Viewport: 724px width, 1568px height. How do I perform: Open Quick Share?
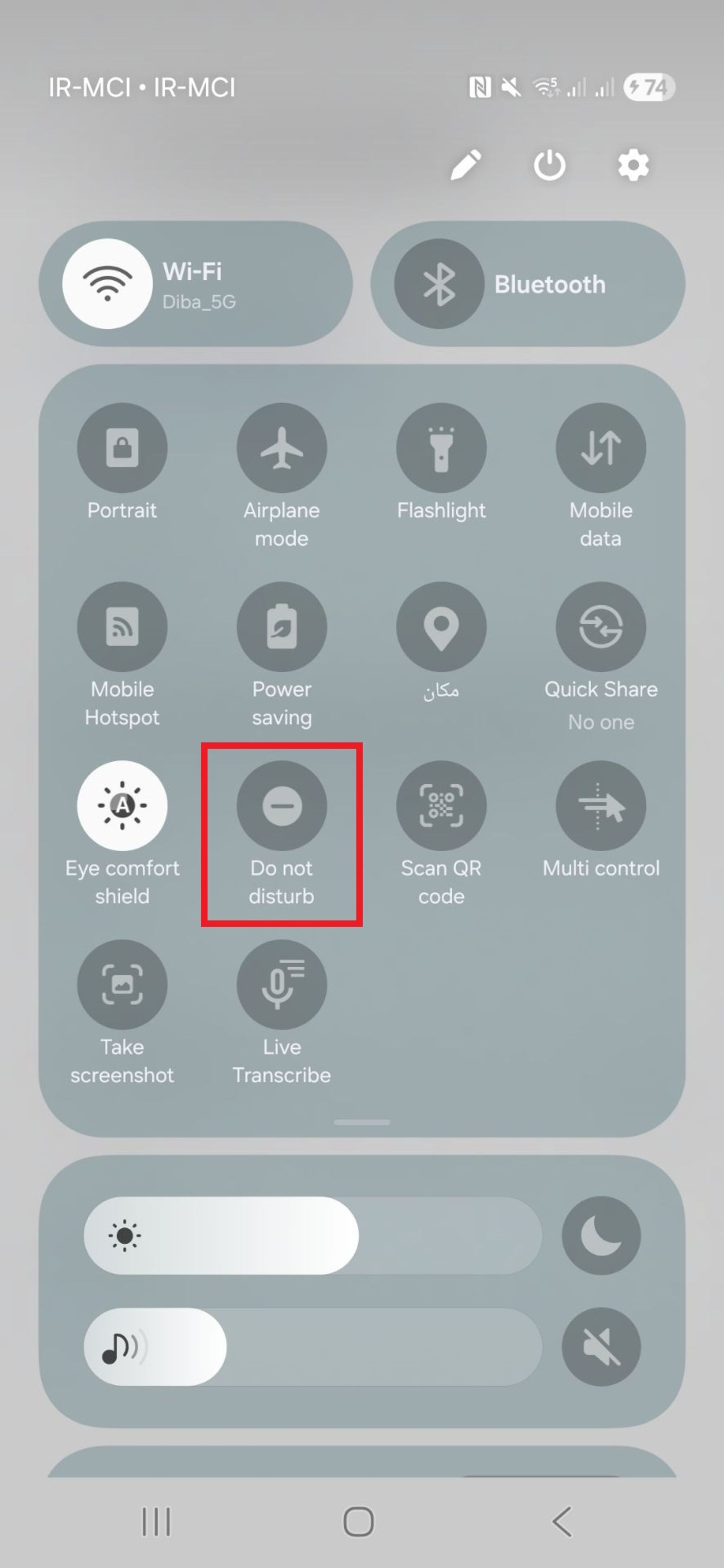601,627
